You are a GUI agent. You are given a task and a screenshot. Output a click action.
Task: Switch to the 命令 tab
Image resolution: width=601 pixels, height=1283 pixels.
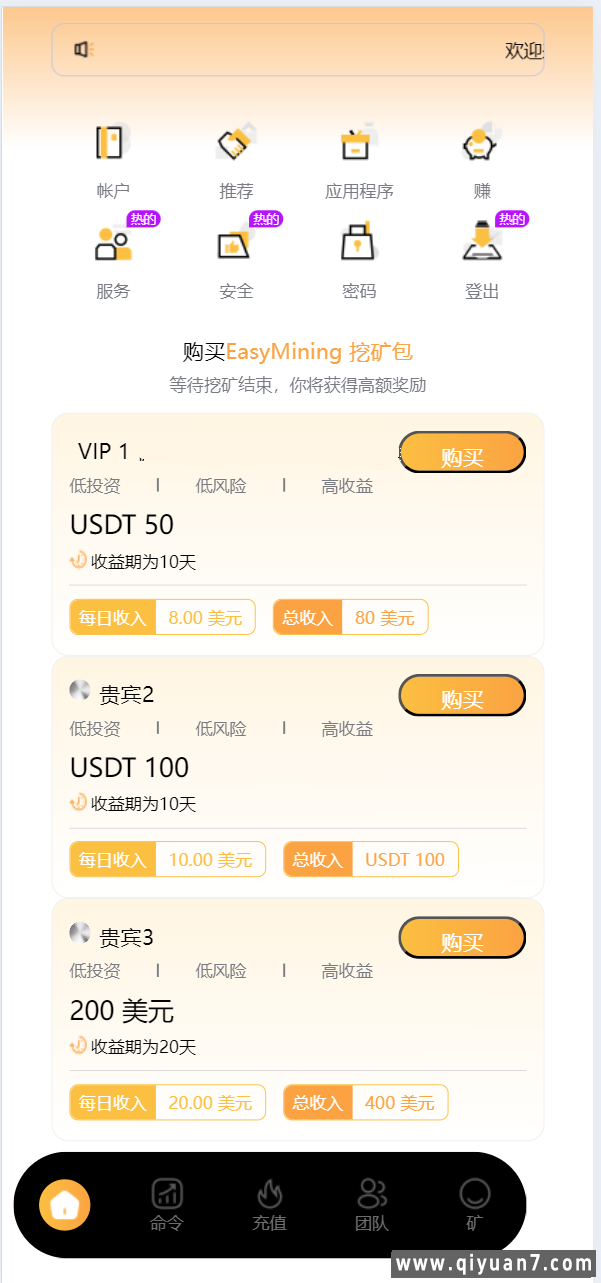pyautogui.click(x=167, y=1204)
